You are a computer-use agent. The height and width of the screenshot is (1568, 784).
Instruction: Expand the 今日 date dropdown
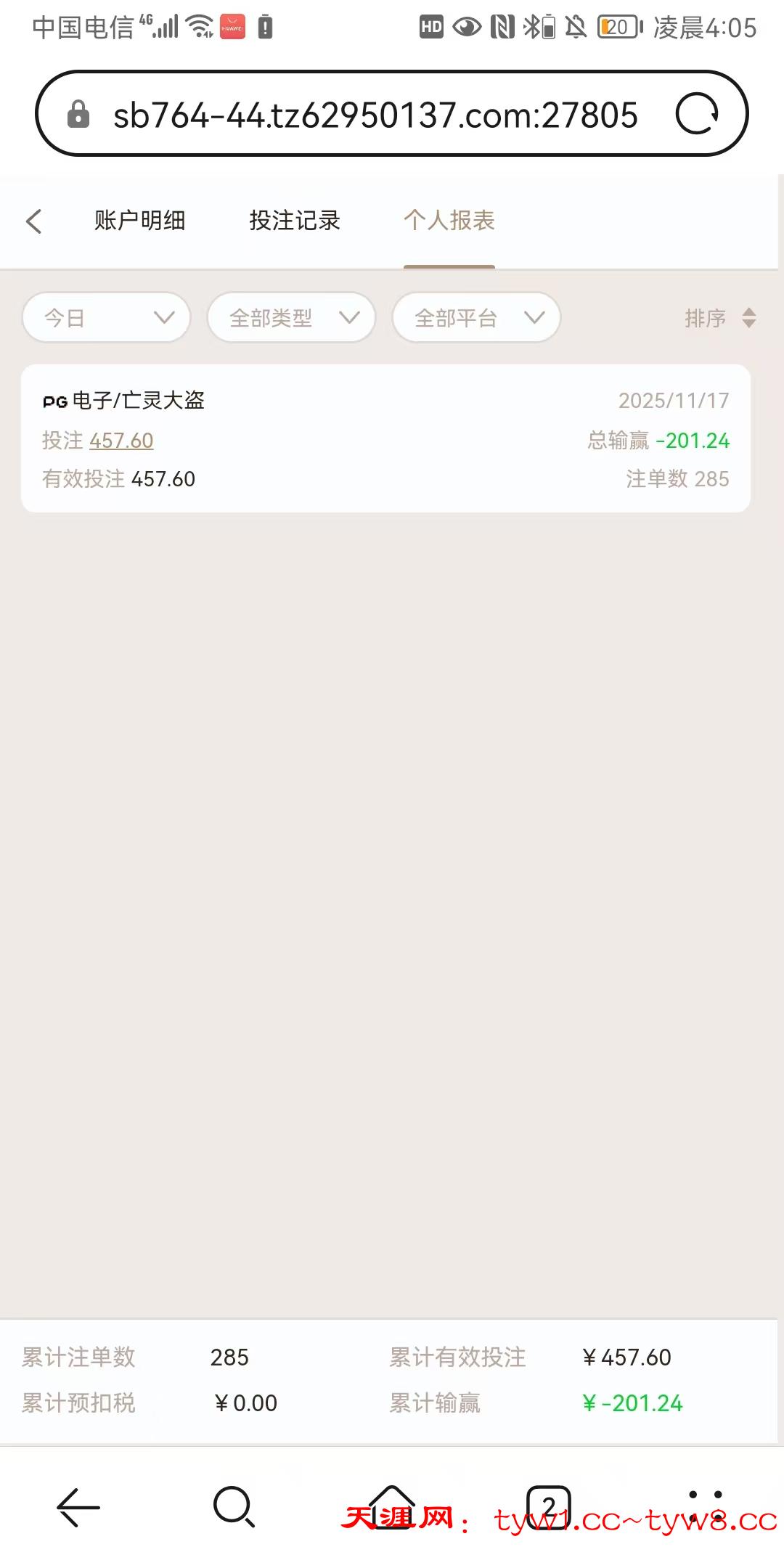tap(107, 318)
